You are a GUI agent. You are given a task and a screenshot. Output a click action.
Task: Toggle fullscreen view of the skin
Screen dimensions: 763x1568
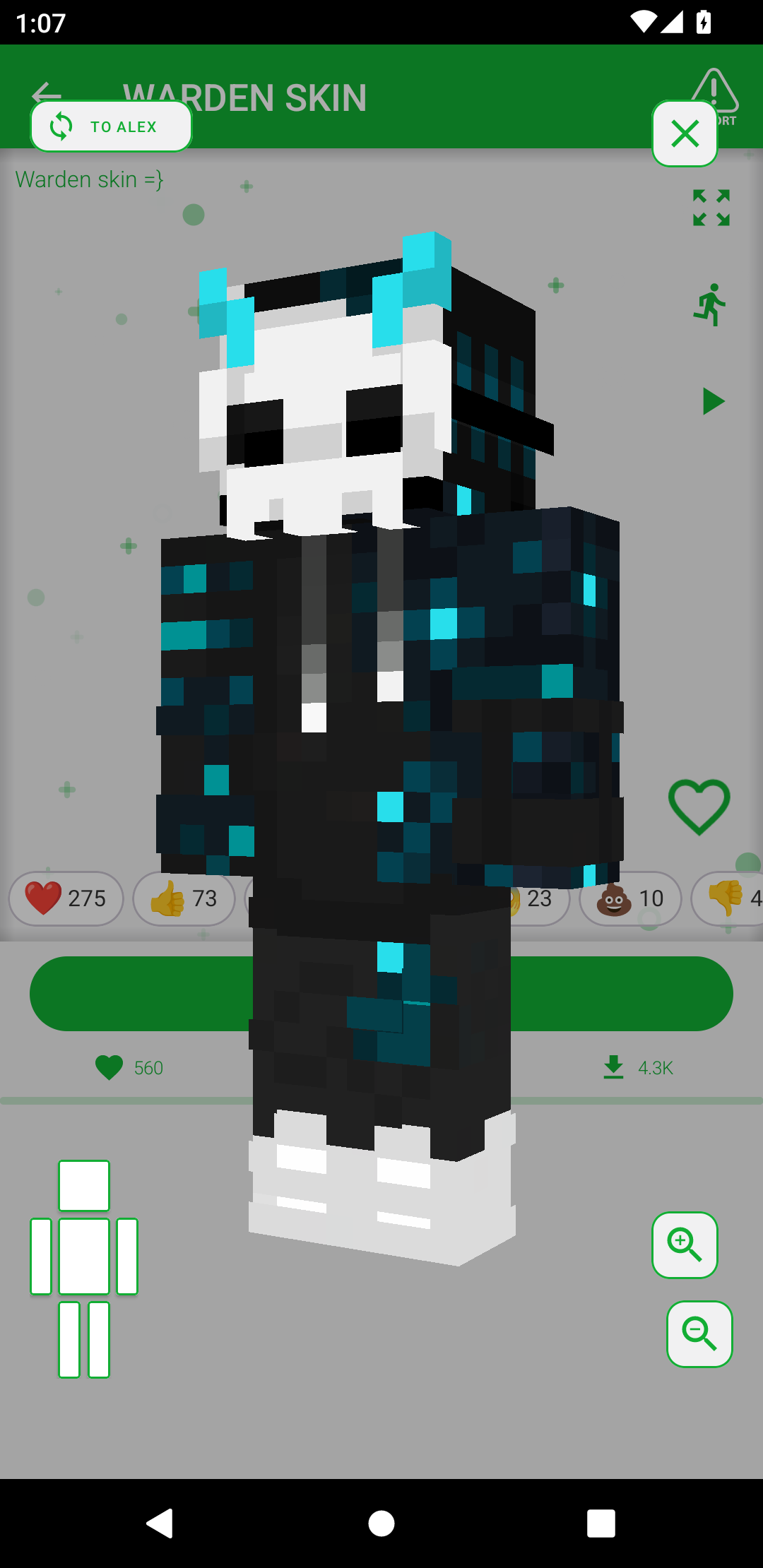tap(711, 208)
